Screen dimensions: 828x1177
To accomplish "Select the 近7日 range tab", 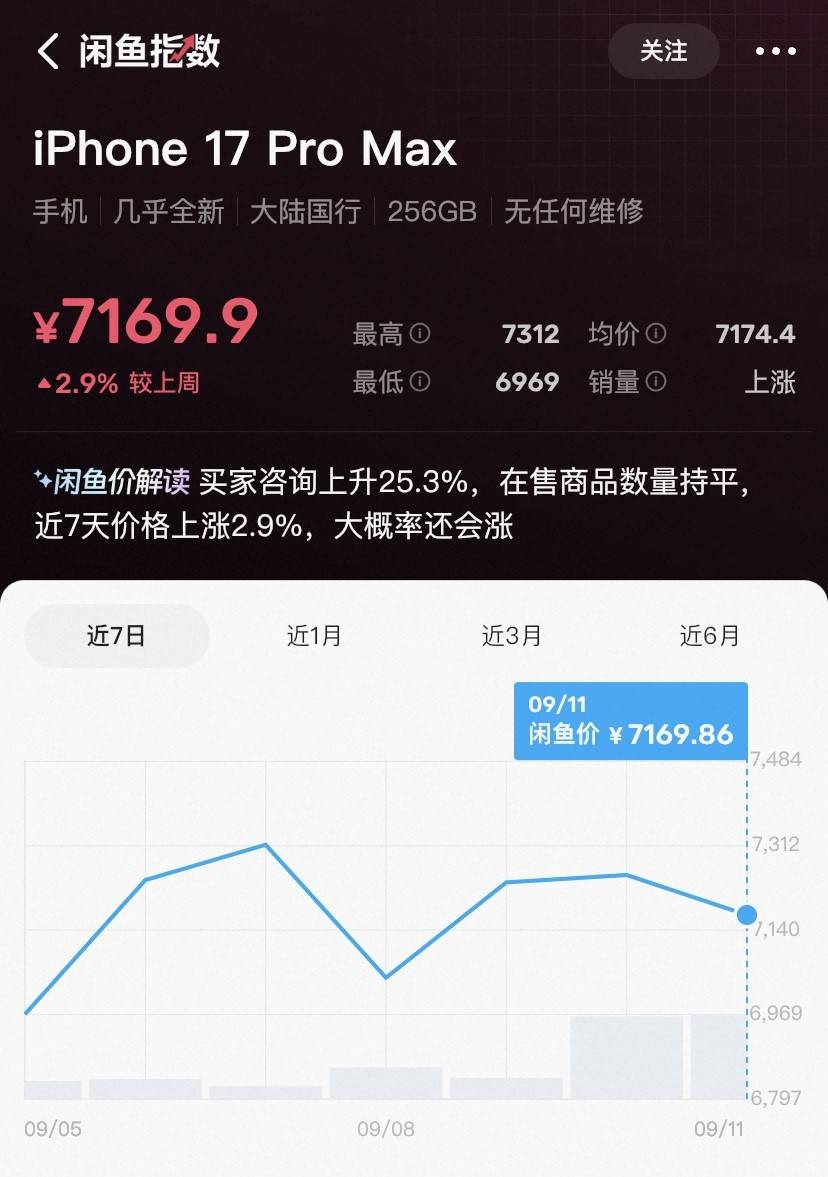I will tap(116, 636).
